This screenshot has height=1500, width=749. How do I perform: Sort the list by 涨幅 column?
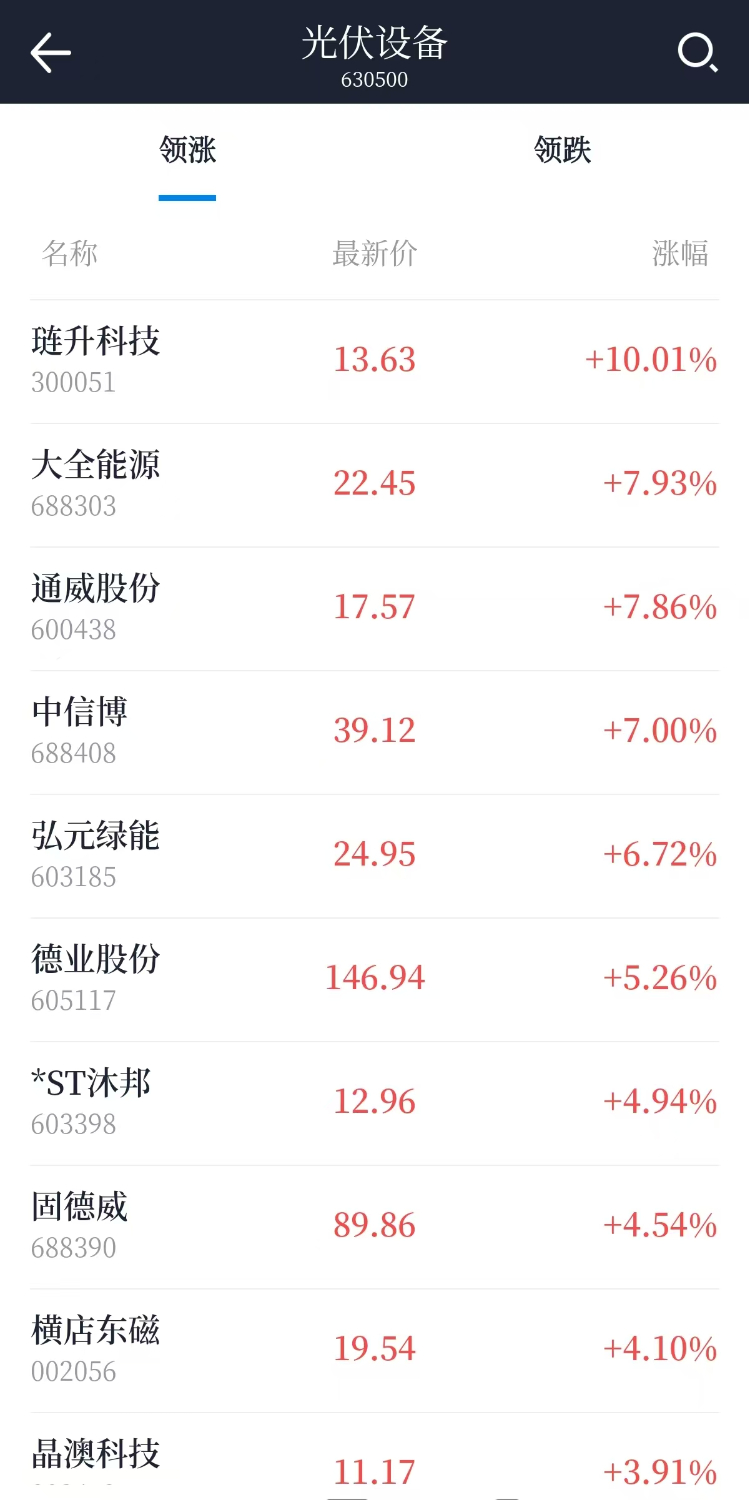coord(680,254)
